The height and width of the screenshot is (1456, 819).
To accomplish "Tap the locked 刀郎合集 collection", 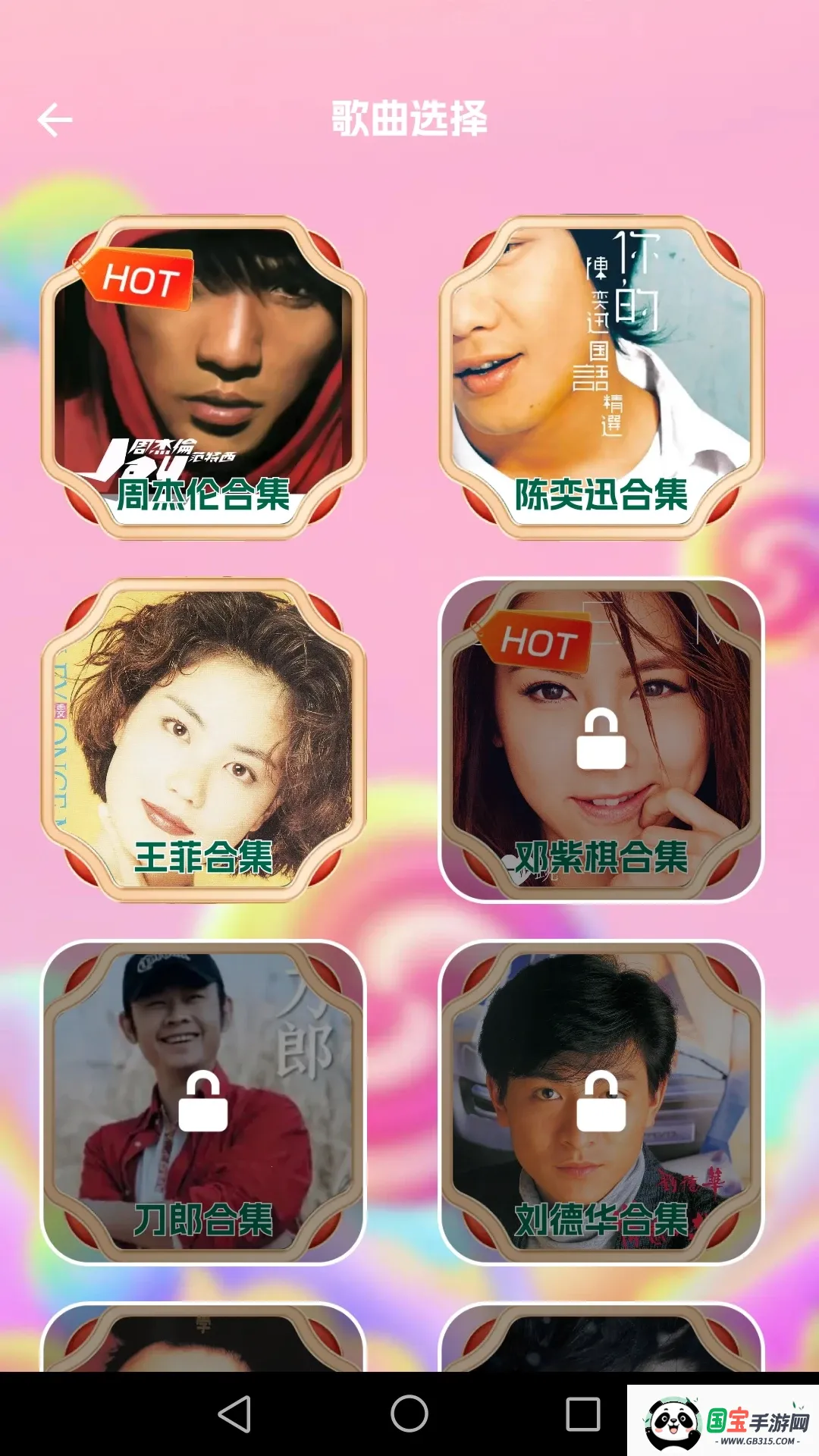I will pyautogui.click(x=203, y=1102).
